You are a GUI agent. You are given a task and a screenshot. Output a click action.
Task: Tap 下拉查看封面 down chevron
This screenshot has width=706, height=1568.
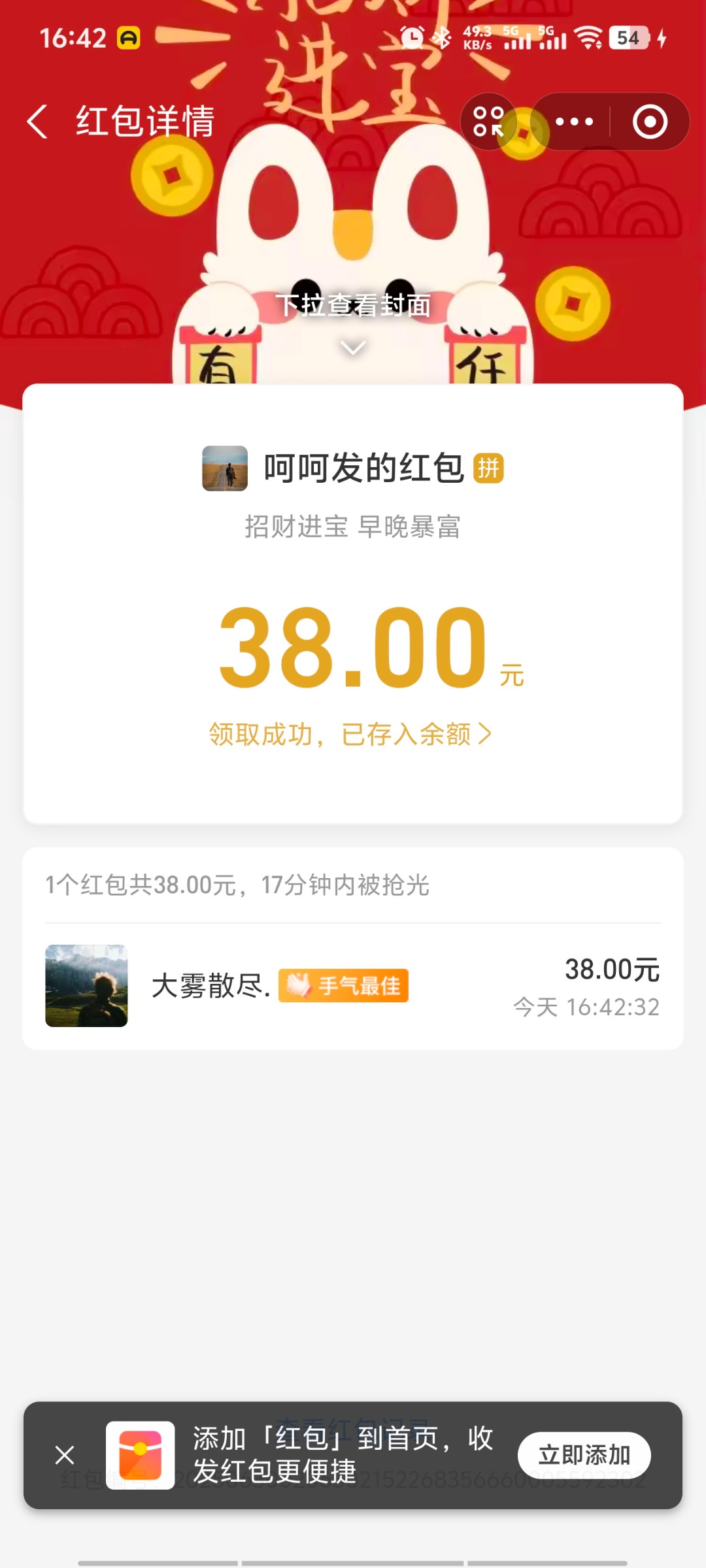tap(353, 348)
